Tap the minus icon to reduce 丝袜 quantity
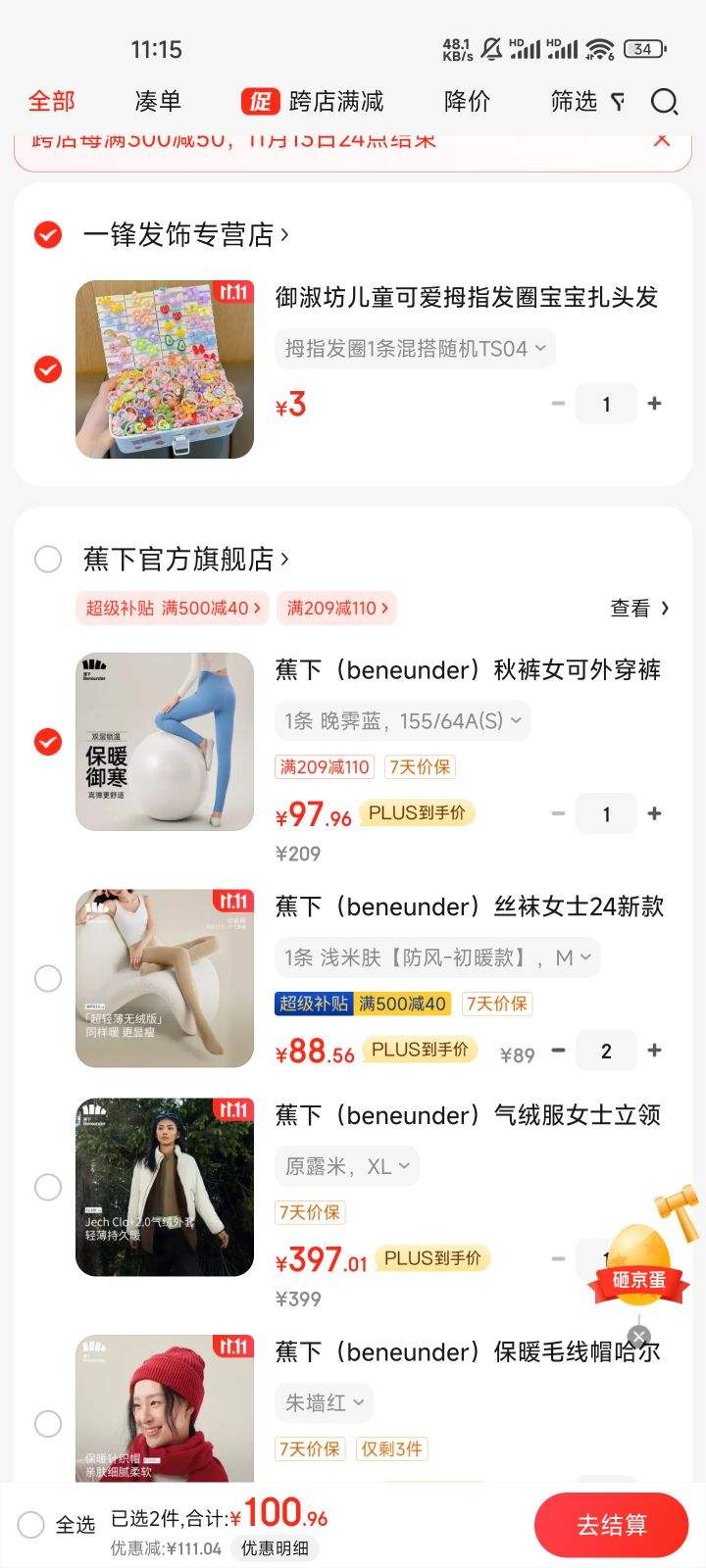706x1568 pixels. 557,1051
